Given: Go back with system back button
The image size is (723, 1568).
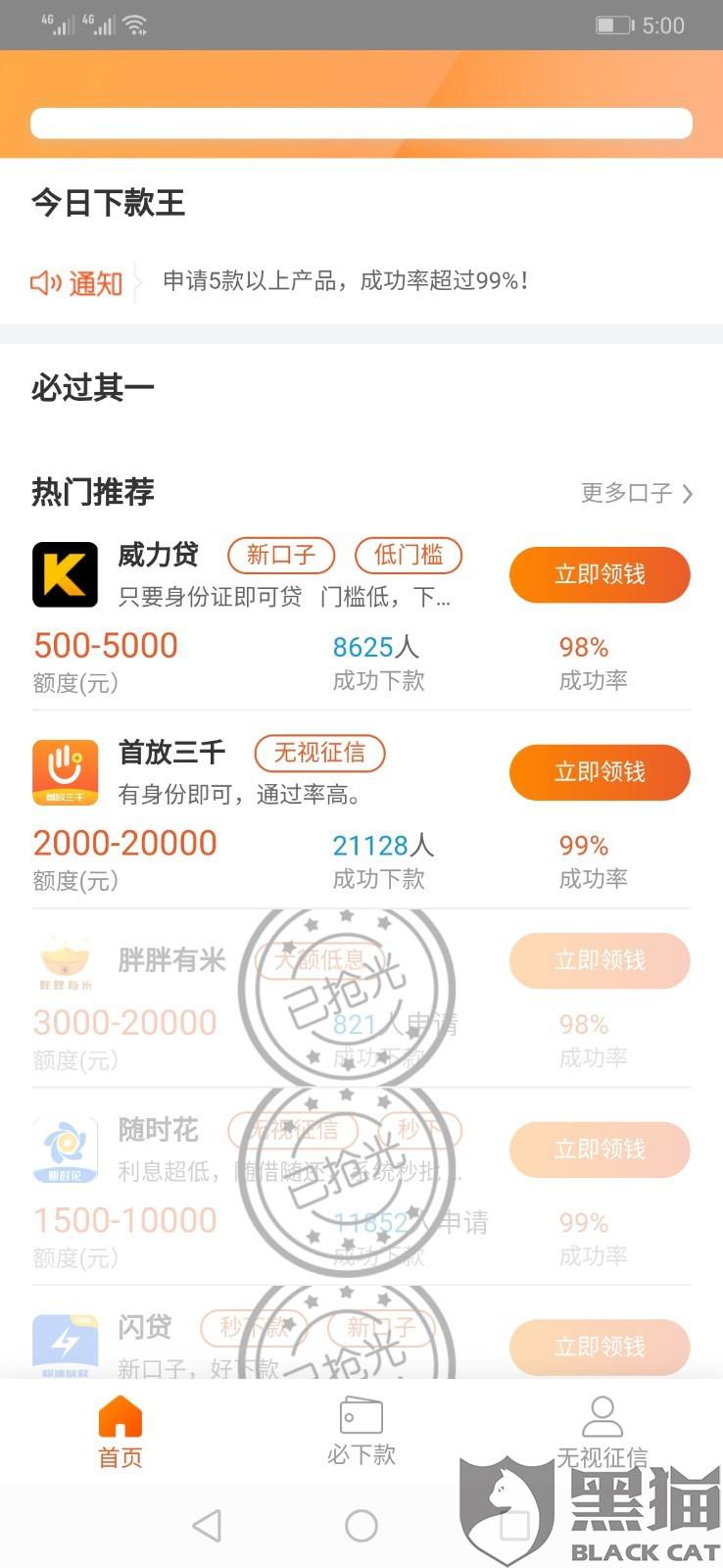Looking at the screenshot, I should 207,1526.
